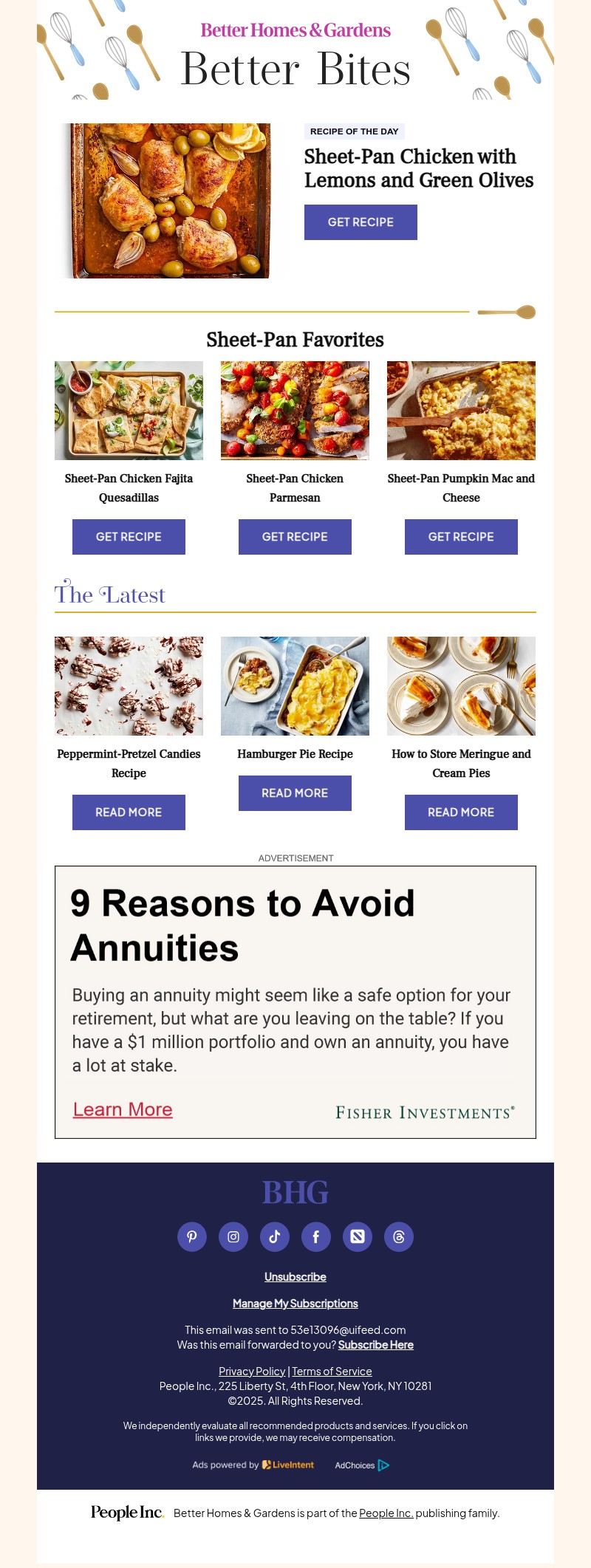
Task: Open the Instagram social icon
Action: click(233, 1236)
